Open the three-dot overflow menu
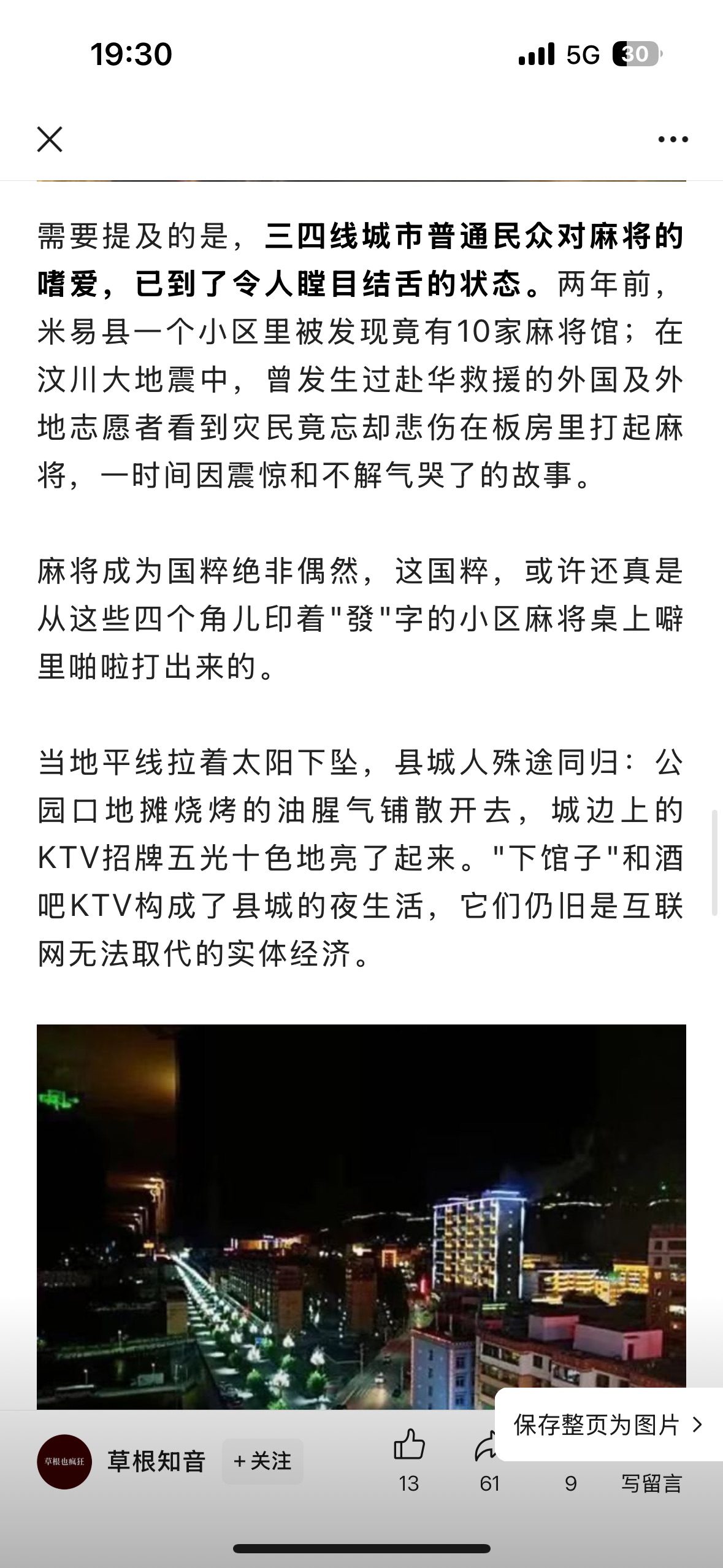 (x=673, y=139)
